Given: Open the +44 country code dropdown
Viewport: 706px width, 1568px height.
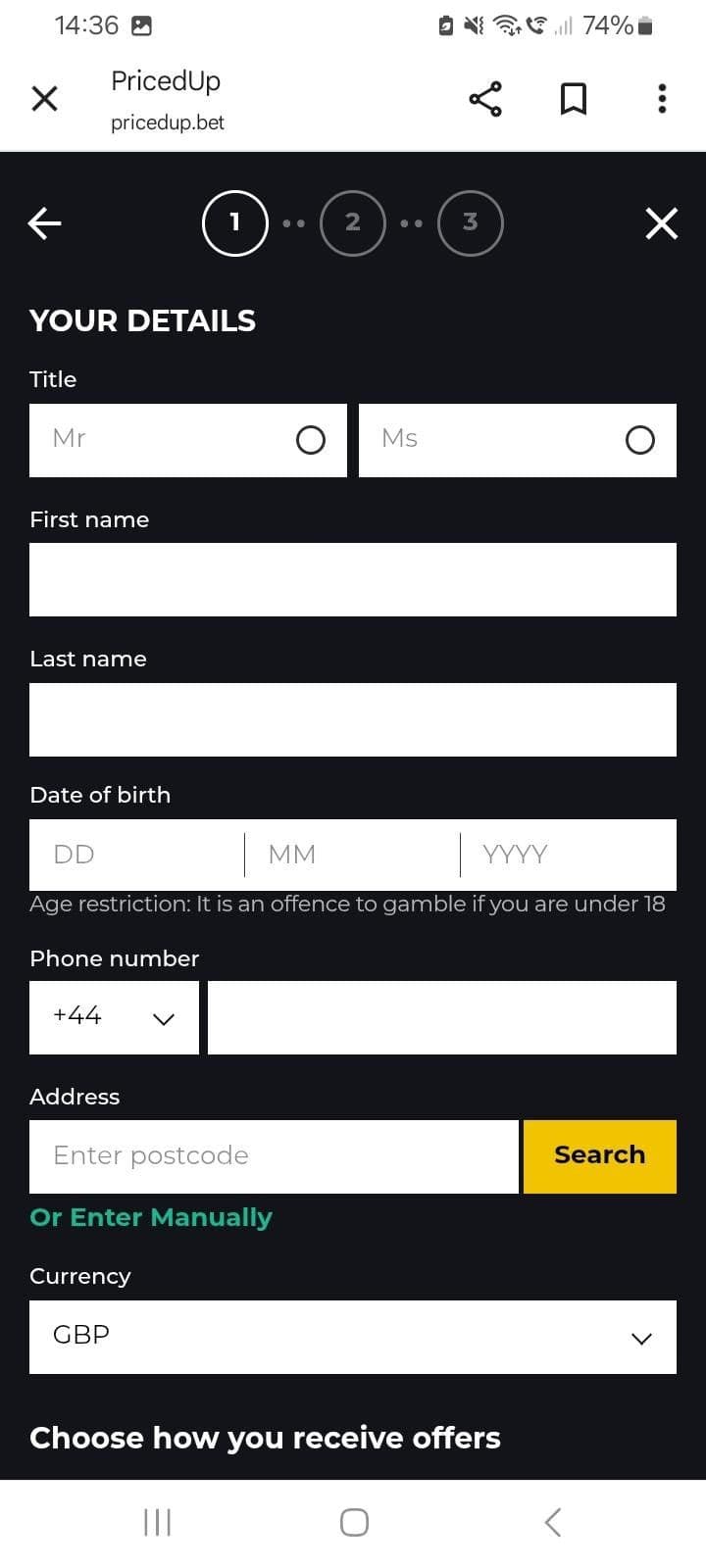Looking at the screenshot, I should 114,1016.
